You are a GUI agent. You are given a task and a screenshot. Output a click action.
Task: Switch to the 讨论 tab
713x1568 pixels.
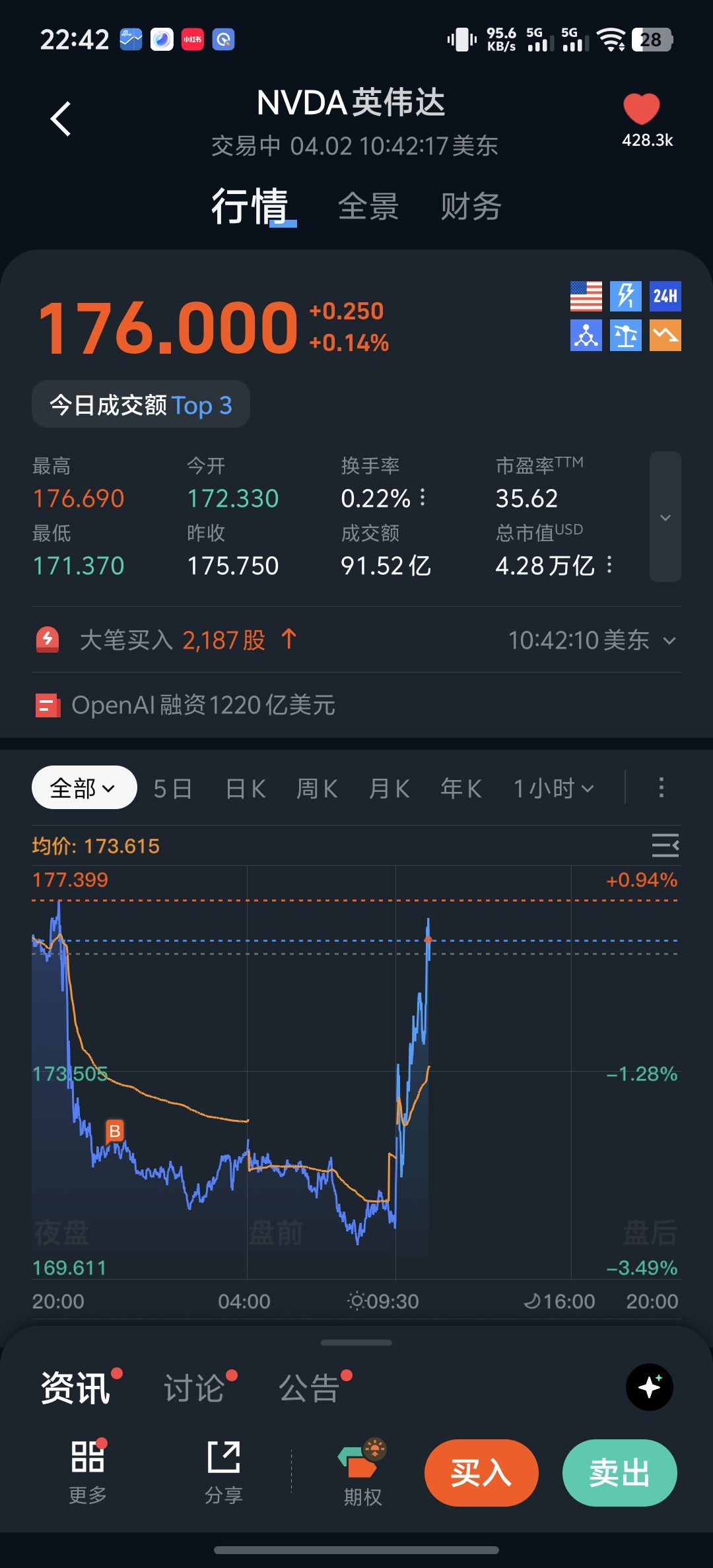pos(194,1387)
